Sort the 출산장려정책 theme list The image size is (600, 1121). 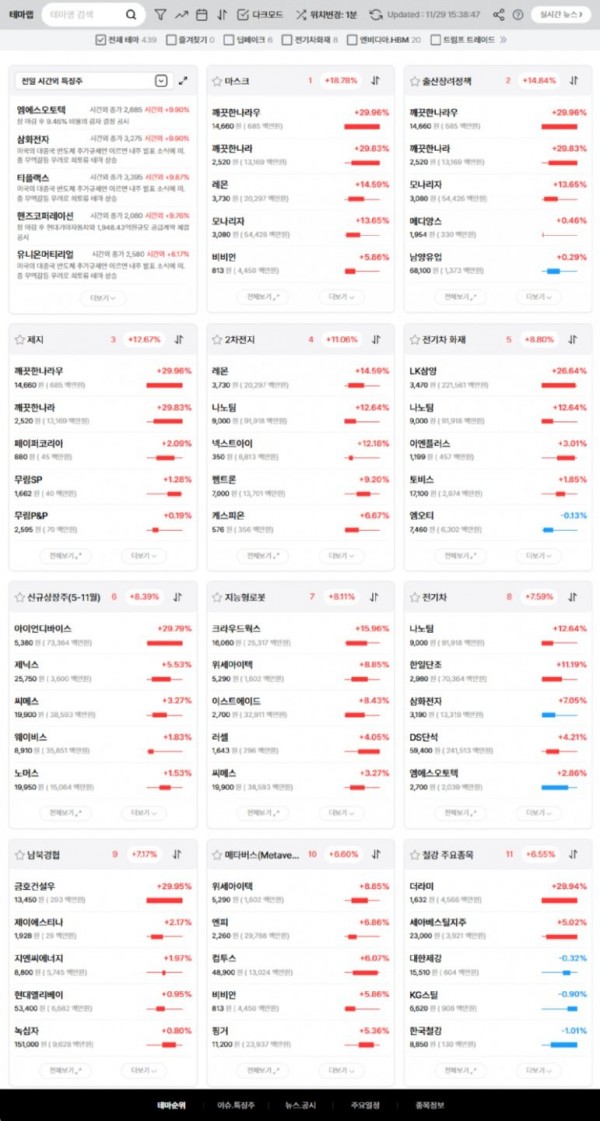click(x=574, y=80)
